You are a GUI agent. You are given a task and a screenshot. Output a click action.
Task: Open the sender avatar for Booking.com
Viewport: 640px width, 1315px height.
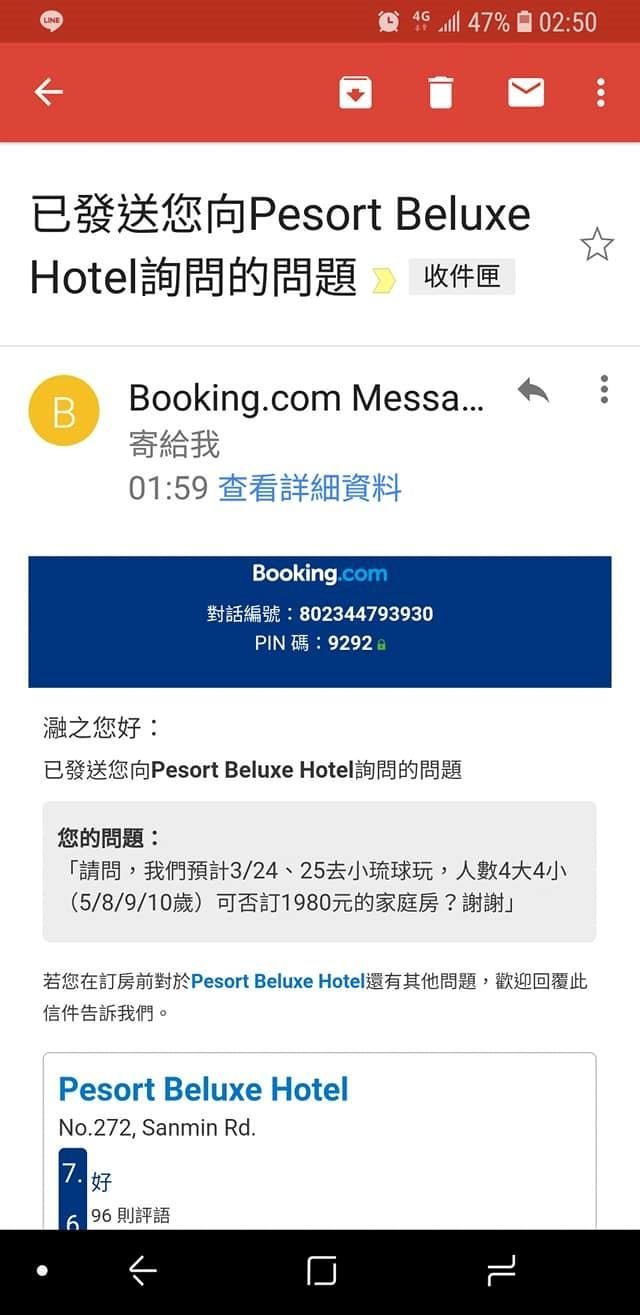point(64,411)
